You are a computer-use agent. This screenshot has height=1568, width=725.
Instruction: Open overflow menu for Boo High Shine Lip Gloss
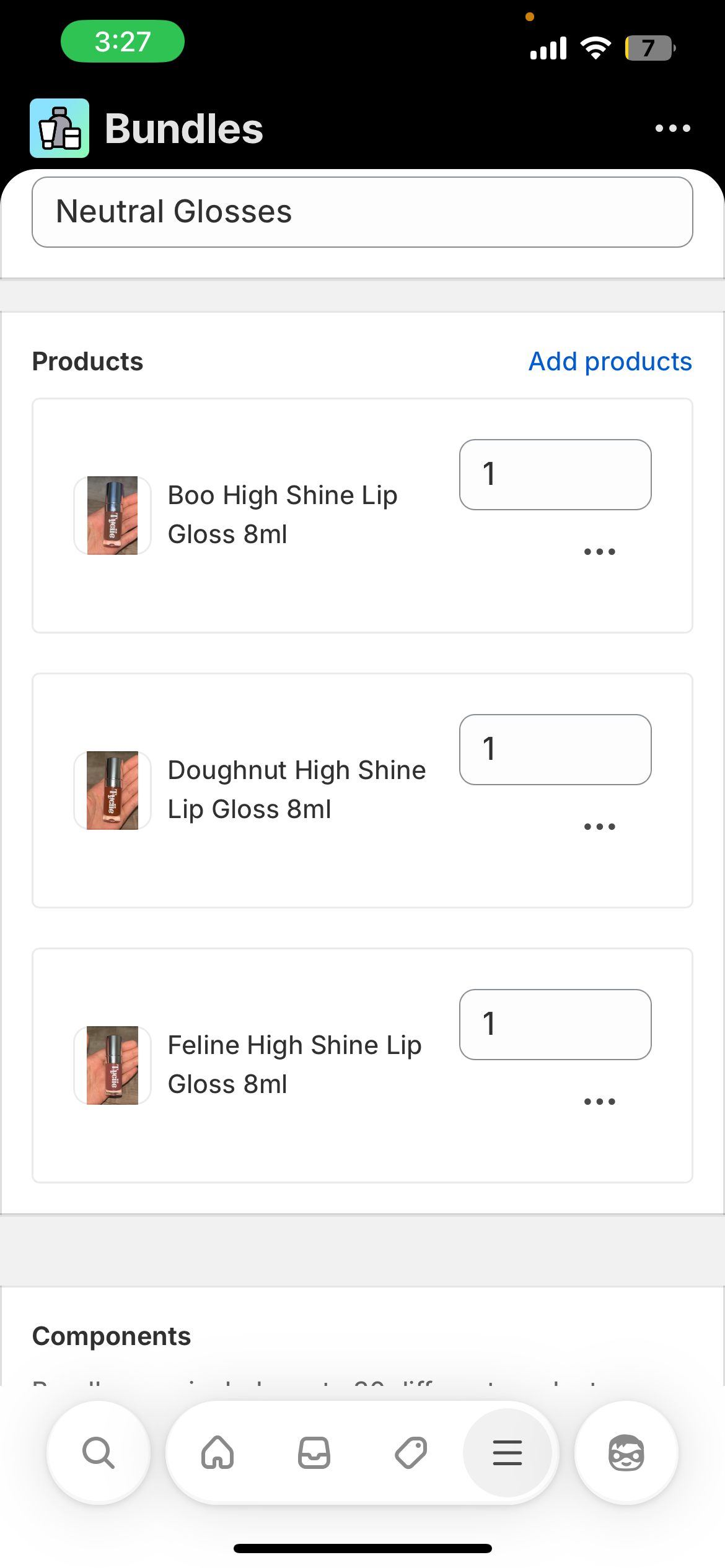(x=599, y=550)
